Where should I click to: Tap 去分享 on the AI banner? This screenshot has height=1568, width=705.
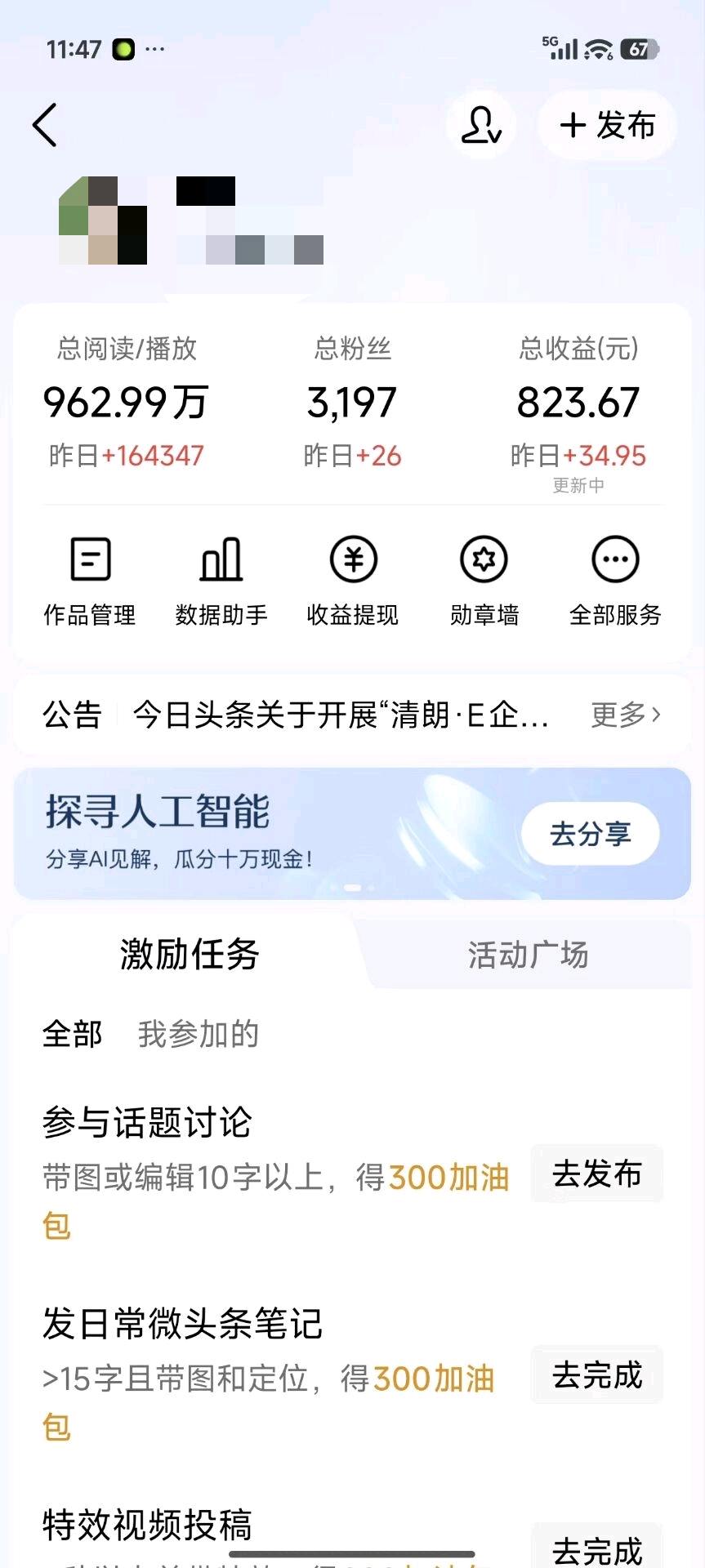[x=589, y=832]
